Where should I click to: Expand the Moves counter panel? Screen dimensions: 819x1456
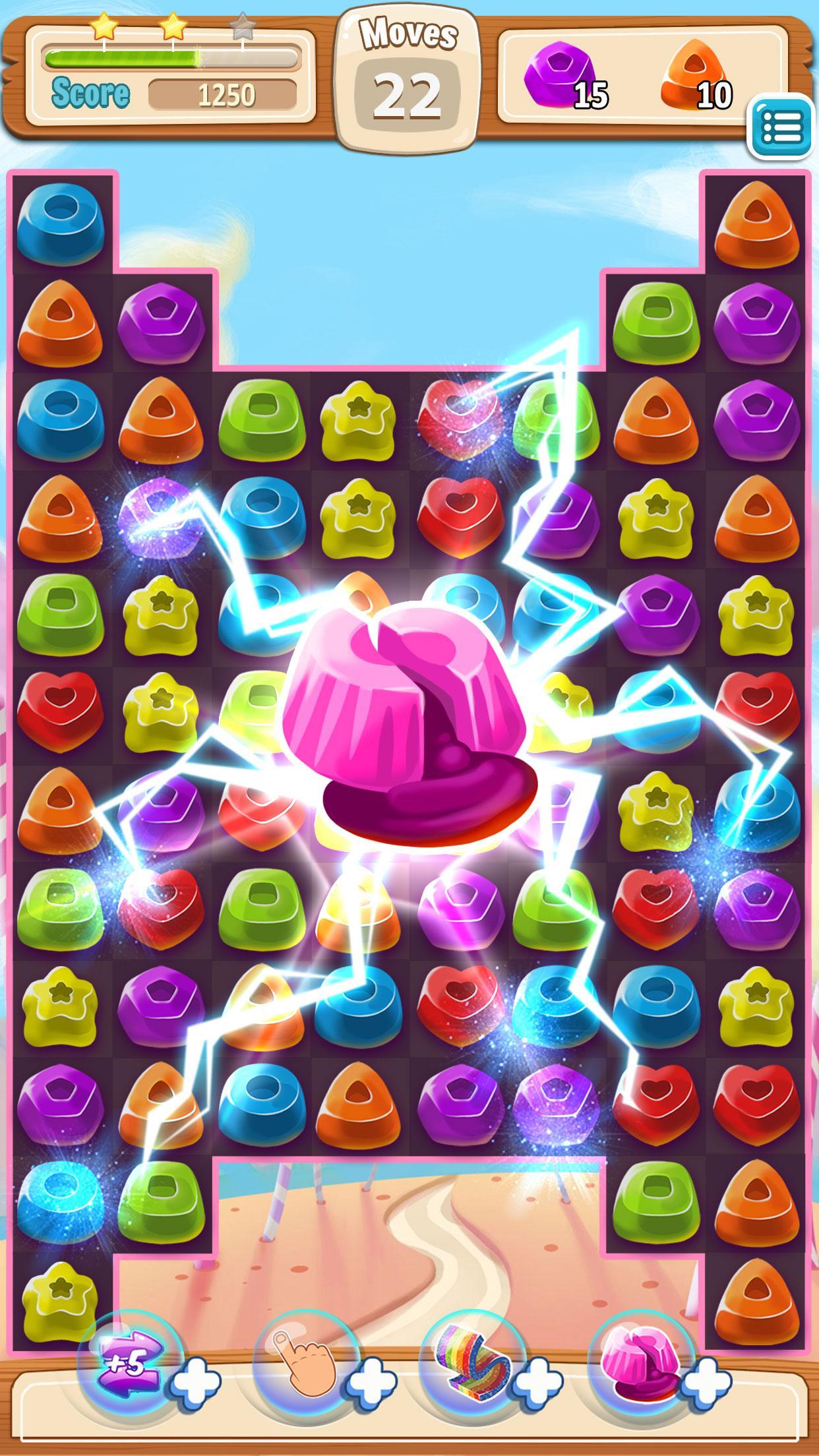click(x=409, y=76)
